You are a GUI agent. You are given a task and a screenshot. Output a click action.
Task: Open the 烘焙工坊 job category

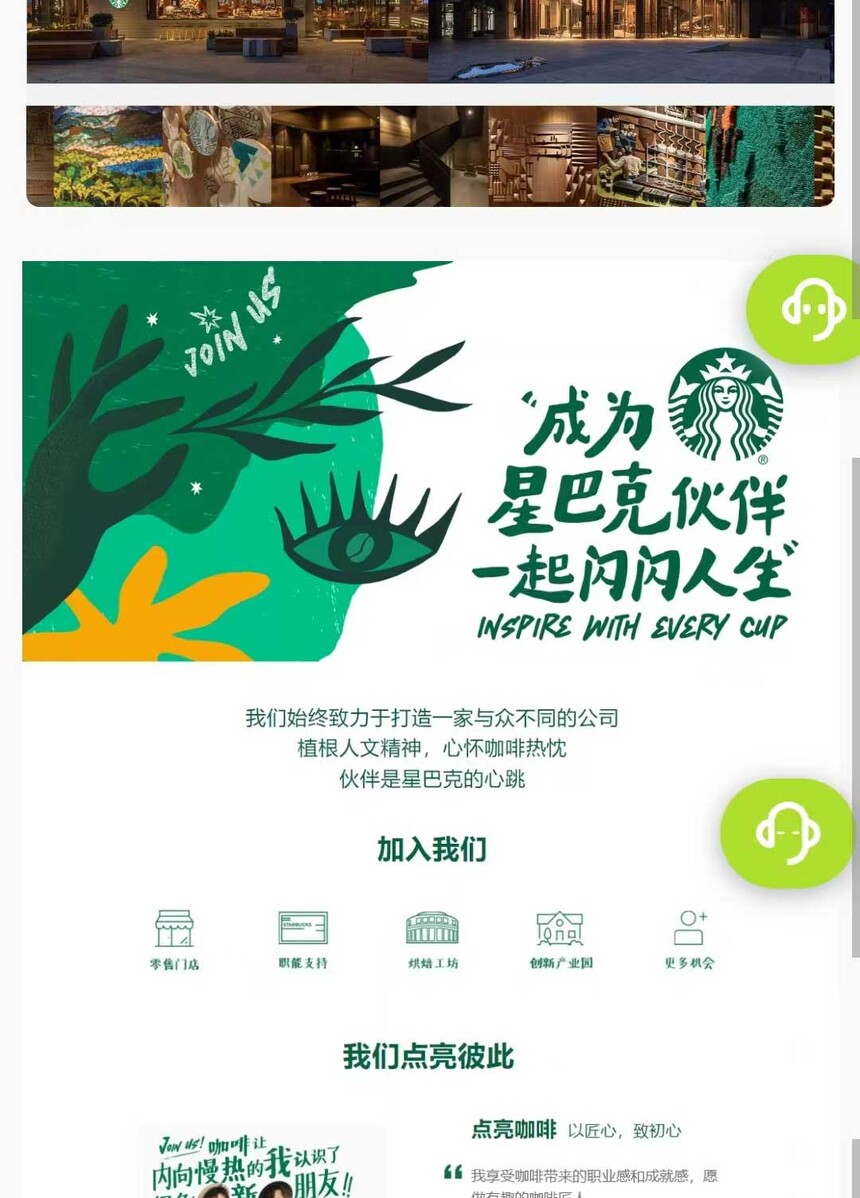pyautogui.click(x=432, y=939)
